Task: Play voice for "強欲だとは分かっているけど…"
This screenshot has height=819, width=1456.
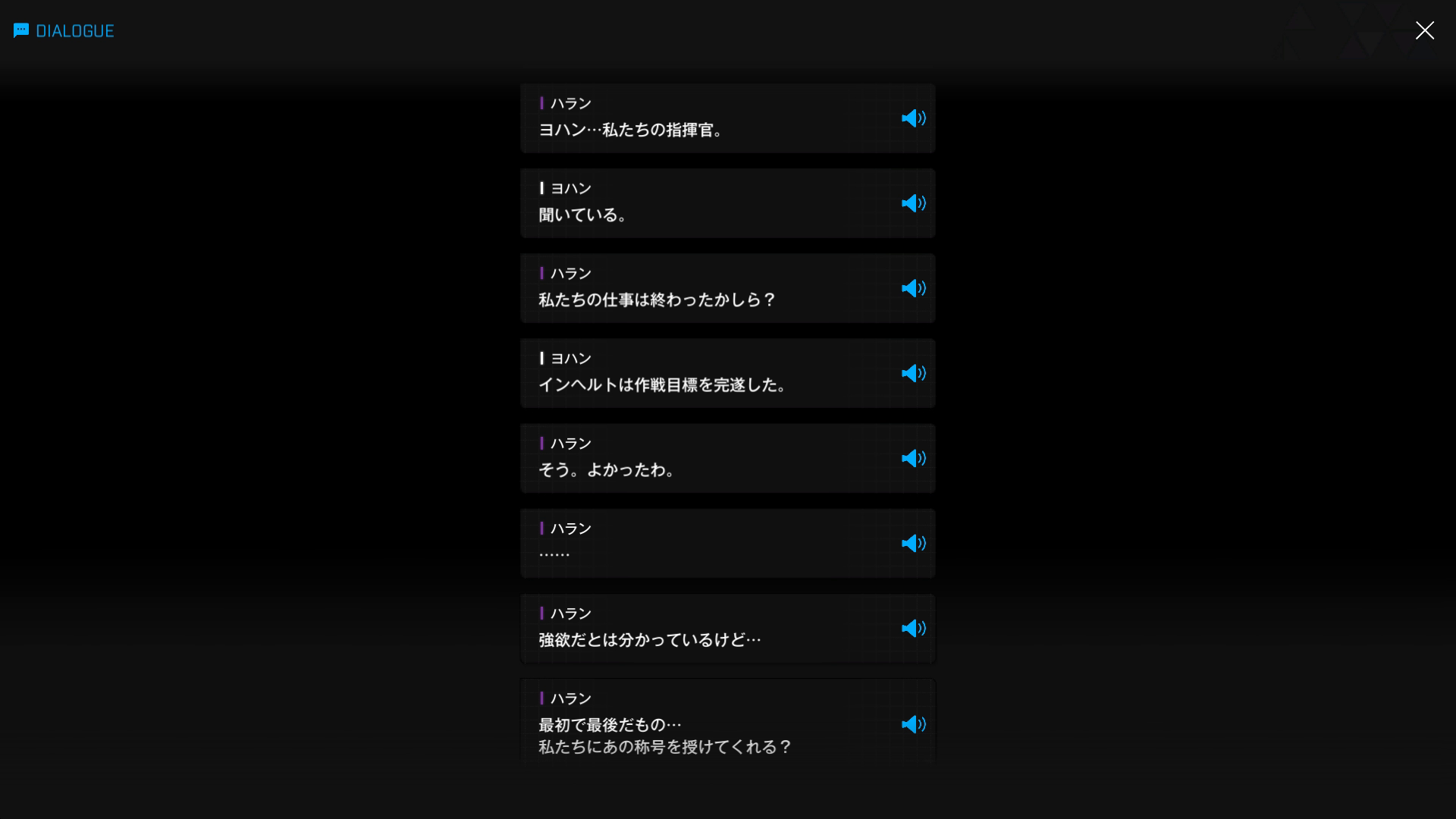Action: pos(913,628)
